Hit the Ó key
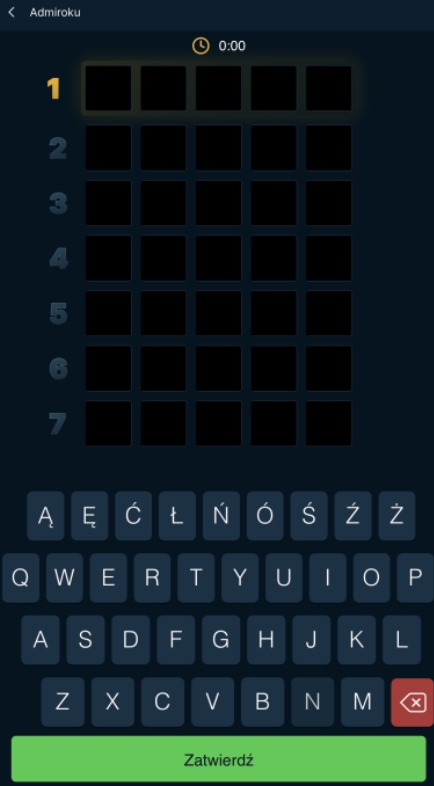The height and width of the screenshot is (786, 434). 265,515
